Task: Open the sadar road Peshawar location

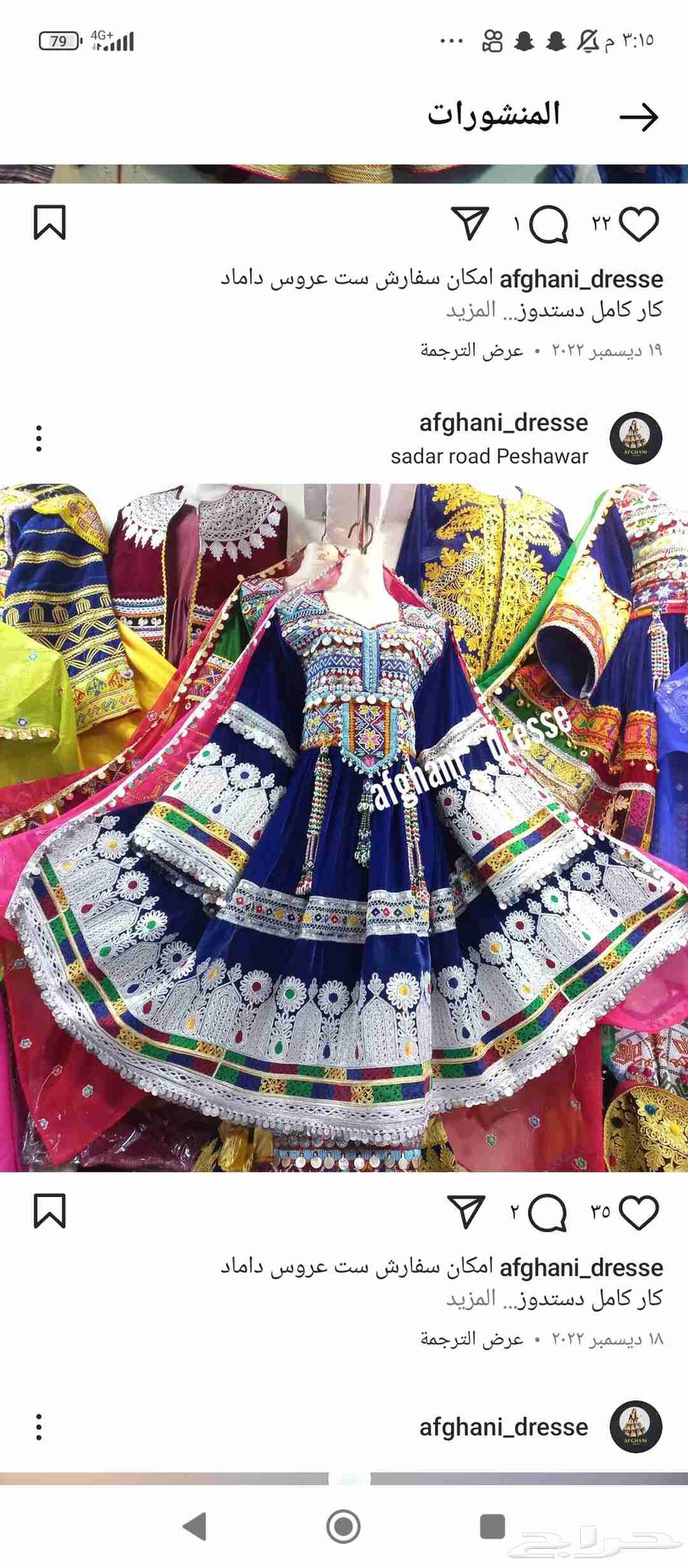Action: [489, 457]
